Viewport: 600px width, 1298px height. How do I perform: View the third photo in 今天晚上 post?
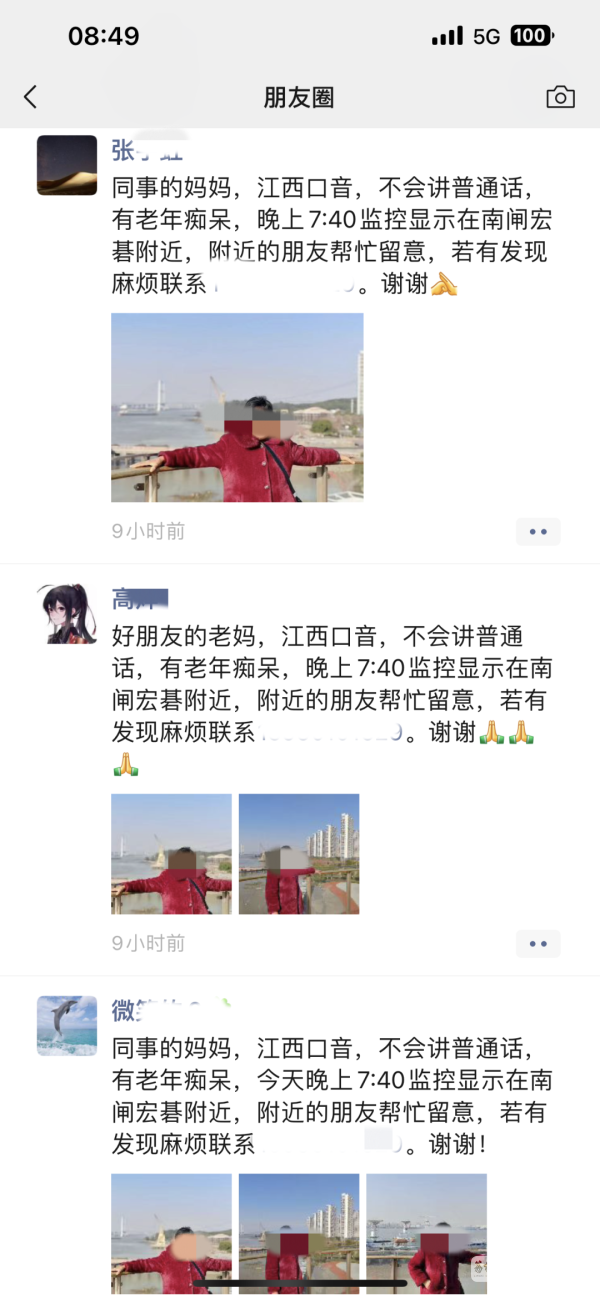(x=427, y=1234)
